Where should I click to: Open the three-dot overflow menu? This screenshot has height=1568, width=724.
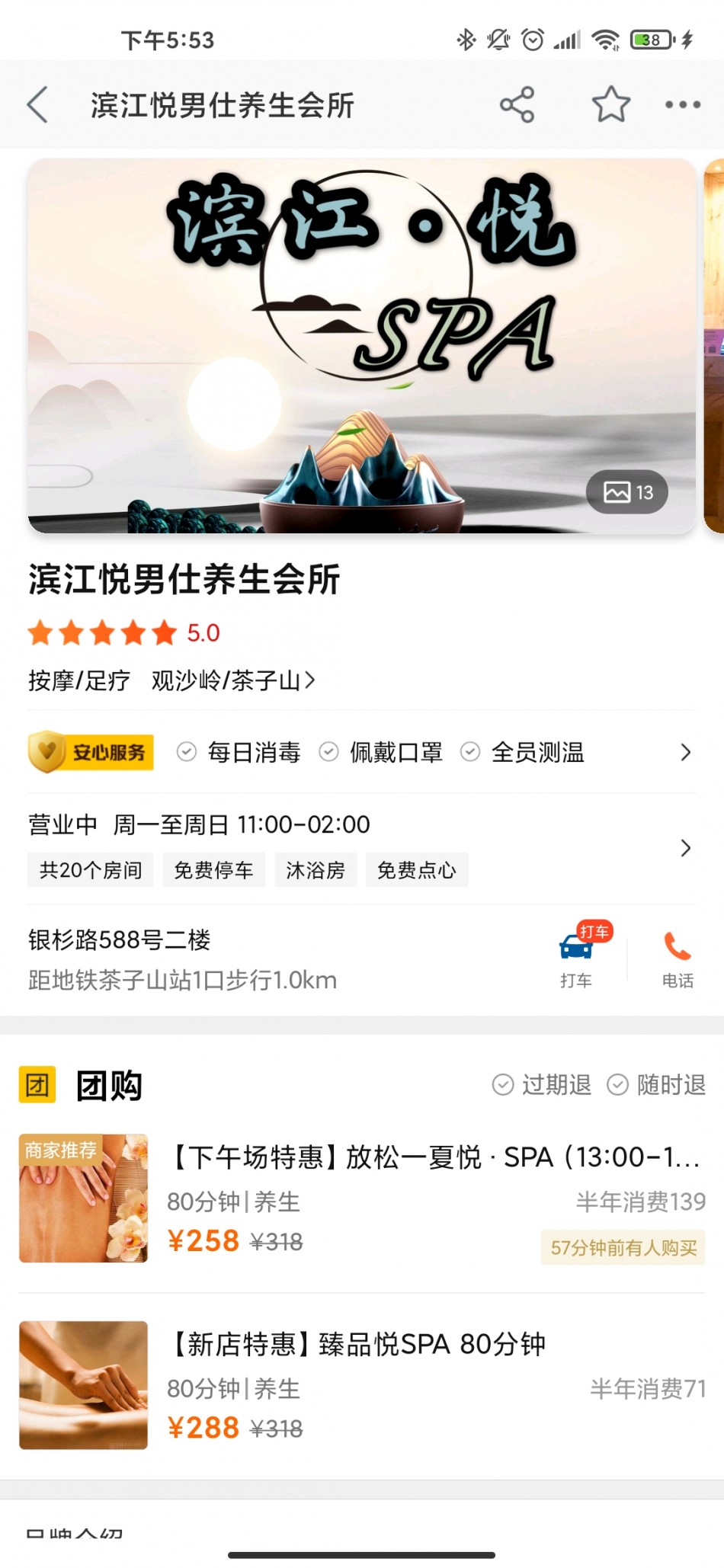[x=682, y=105]
